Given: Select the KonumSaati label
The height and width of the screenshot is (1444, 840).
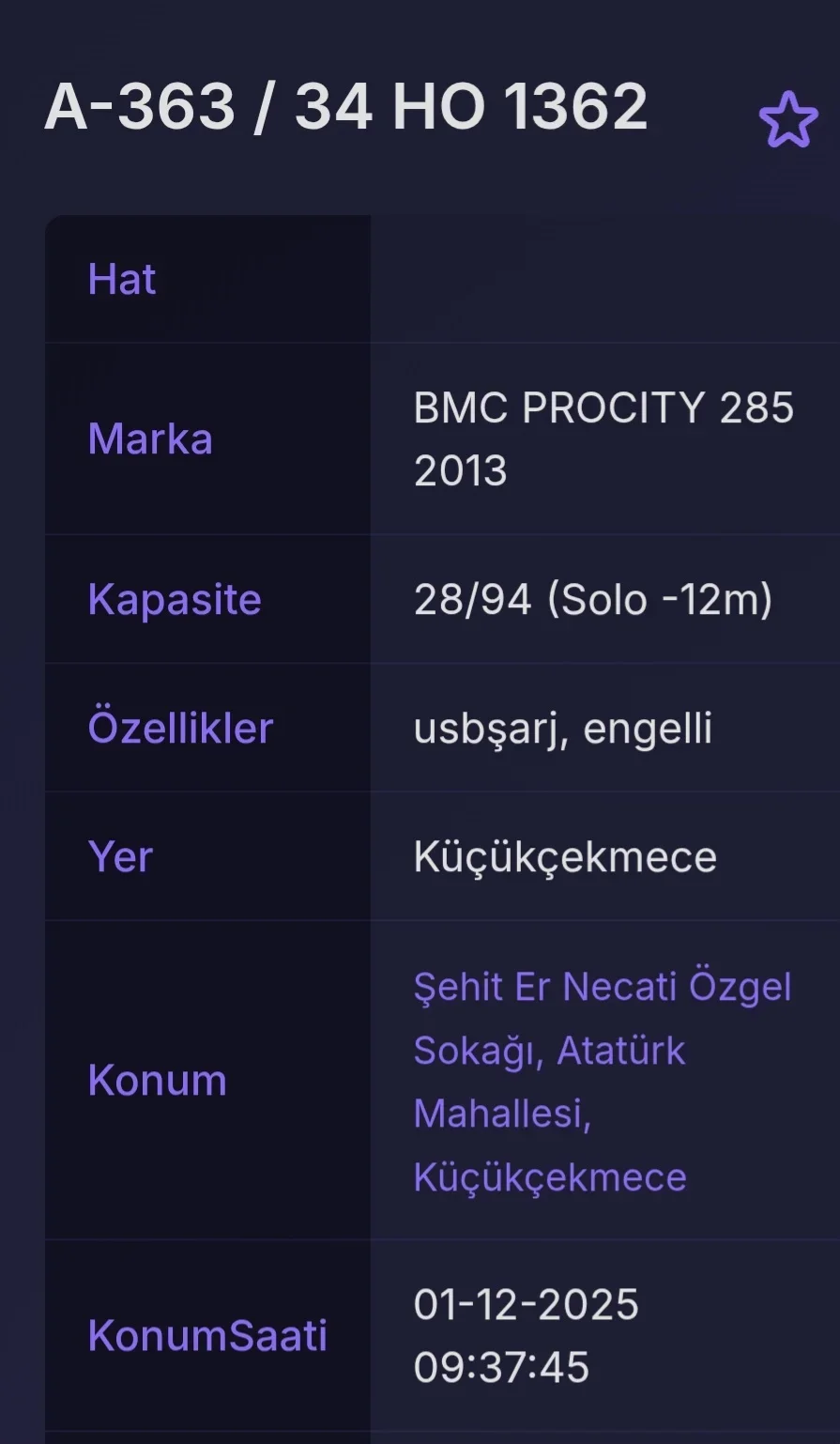Looking at the screenshot, I should click(x=207, y=1333).
